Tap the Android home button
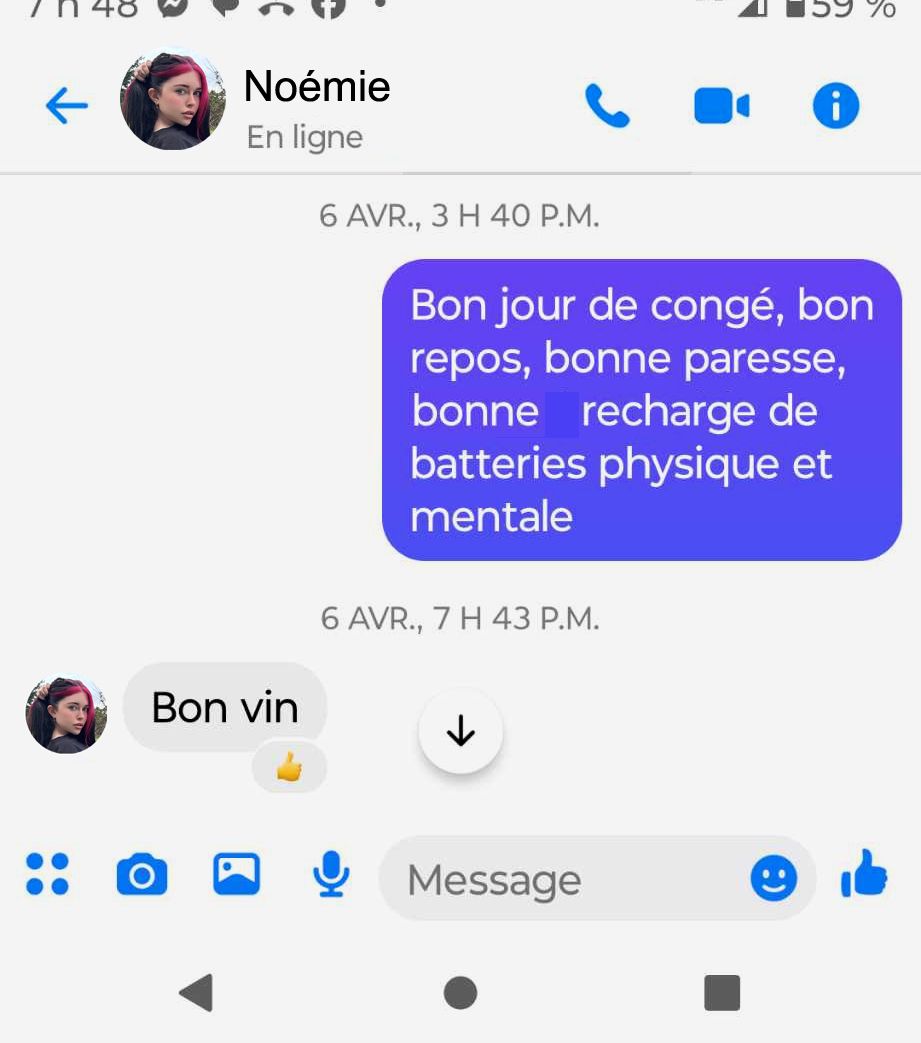921x1043 pixels. coord(460,993)
